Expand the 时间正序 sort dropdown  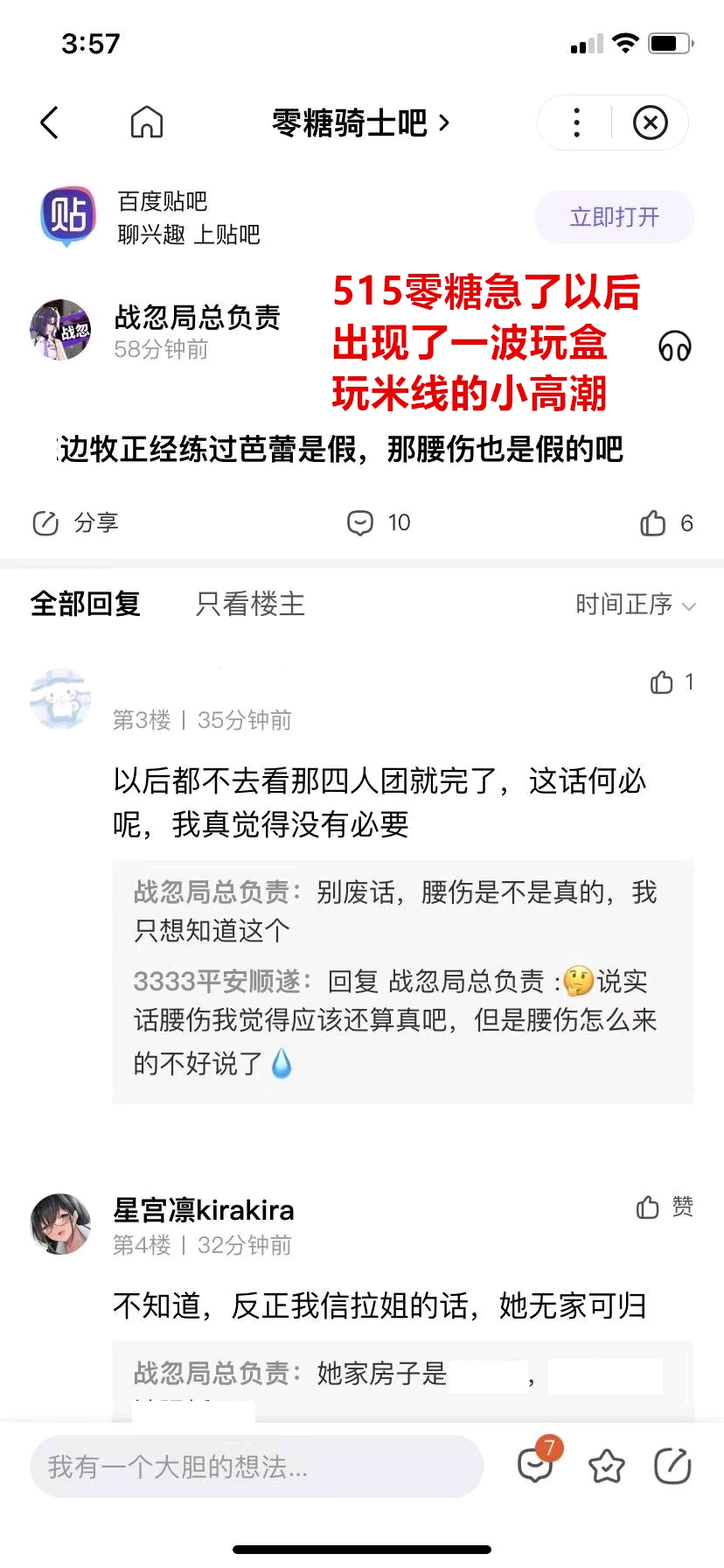click(x=635, y=605)
